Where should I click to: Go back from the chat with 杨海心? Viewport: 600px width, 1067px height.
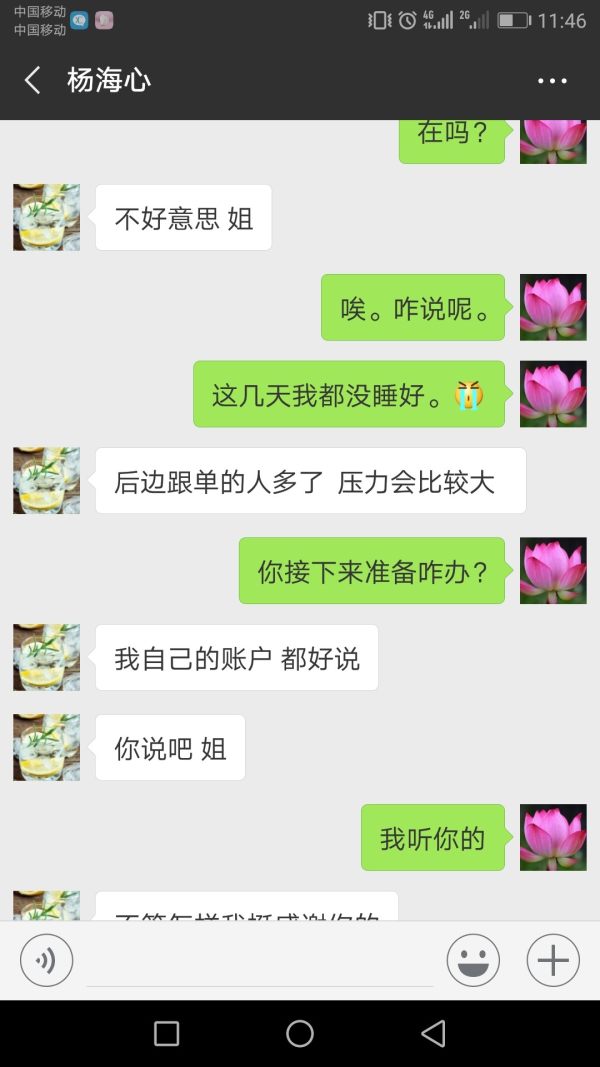tap(33, 80)
